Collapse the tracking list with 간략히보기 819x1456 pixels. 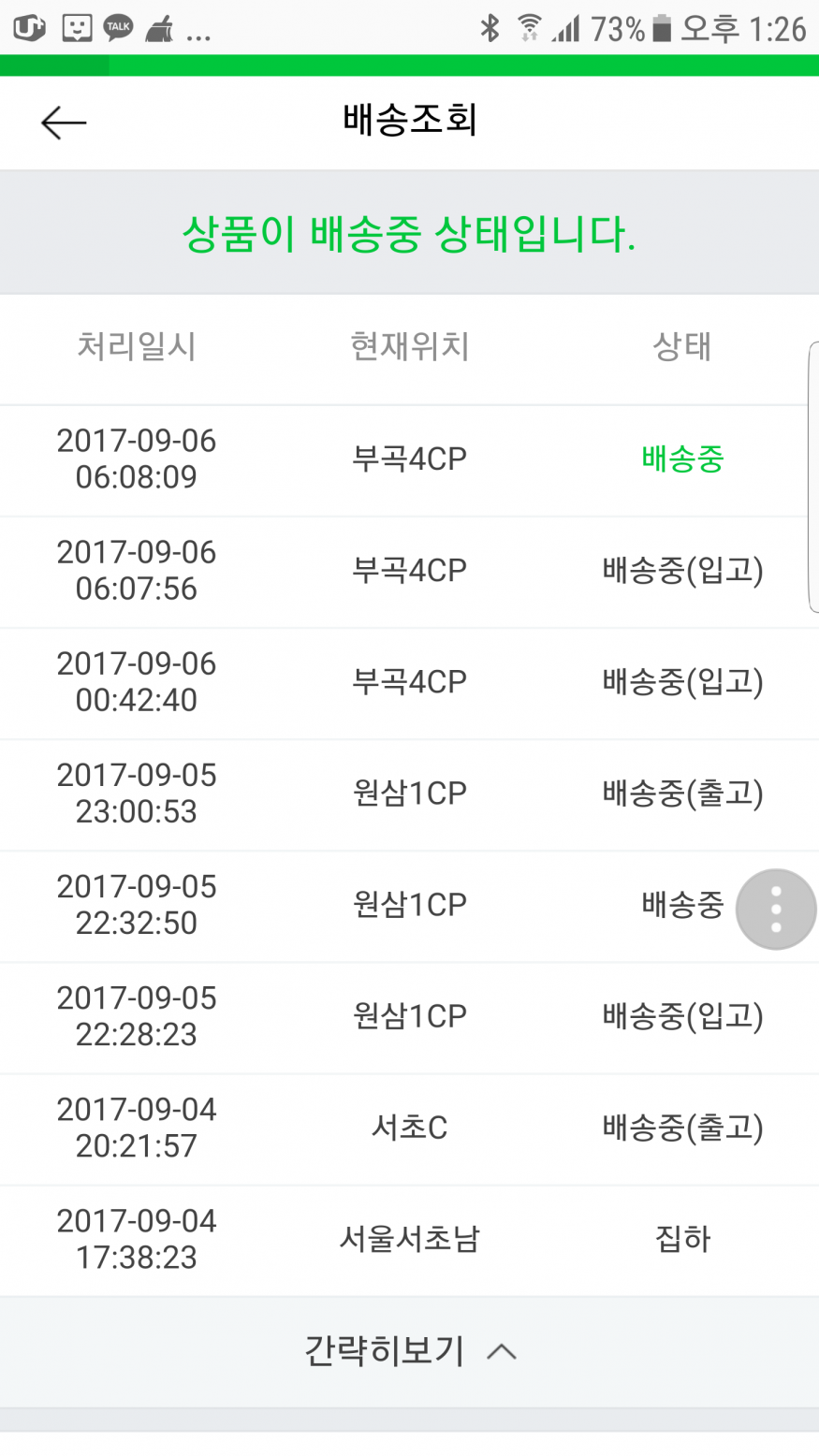[409, 1352]
